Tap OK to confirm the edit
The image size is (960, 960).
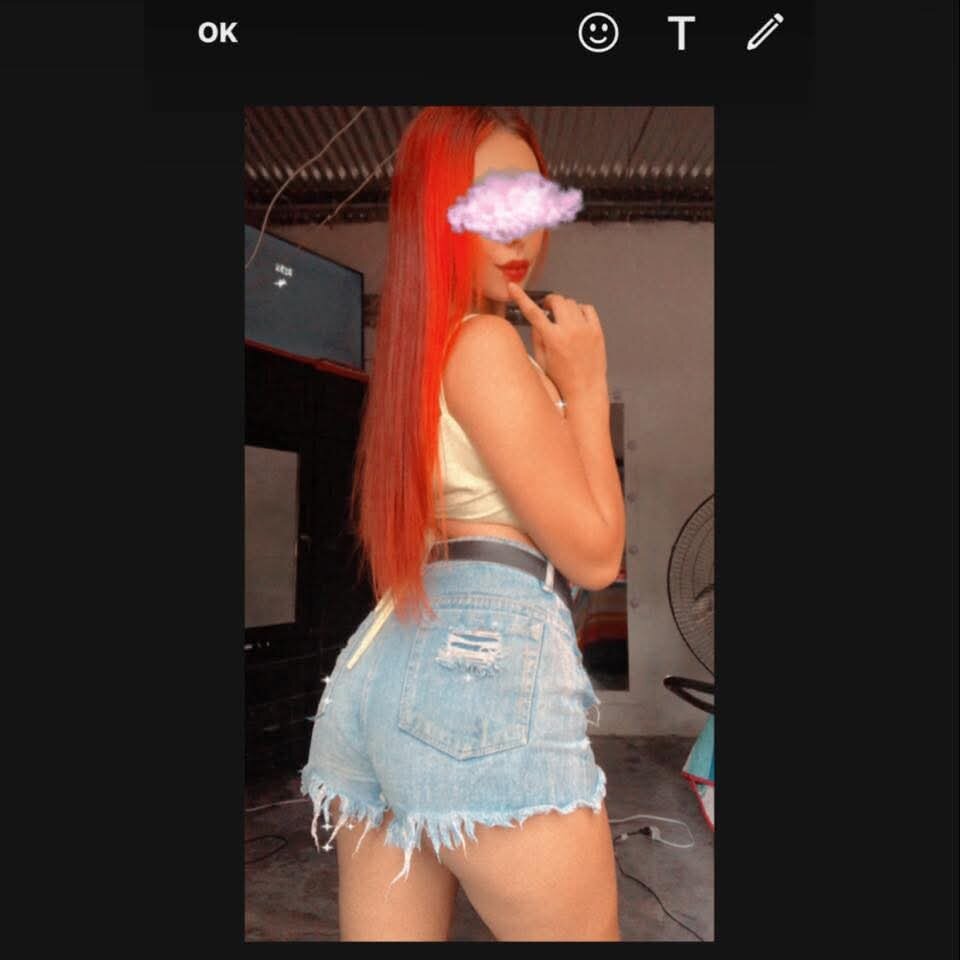point(217,33)
